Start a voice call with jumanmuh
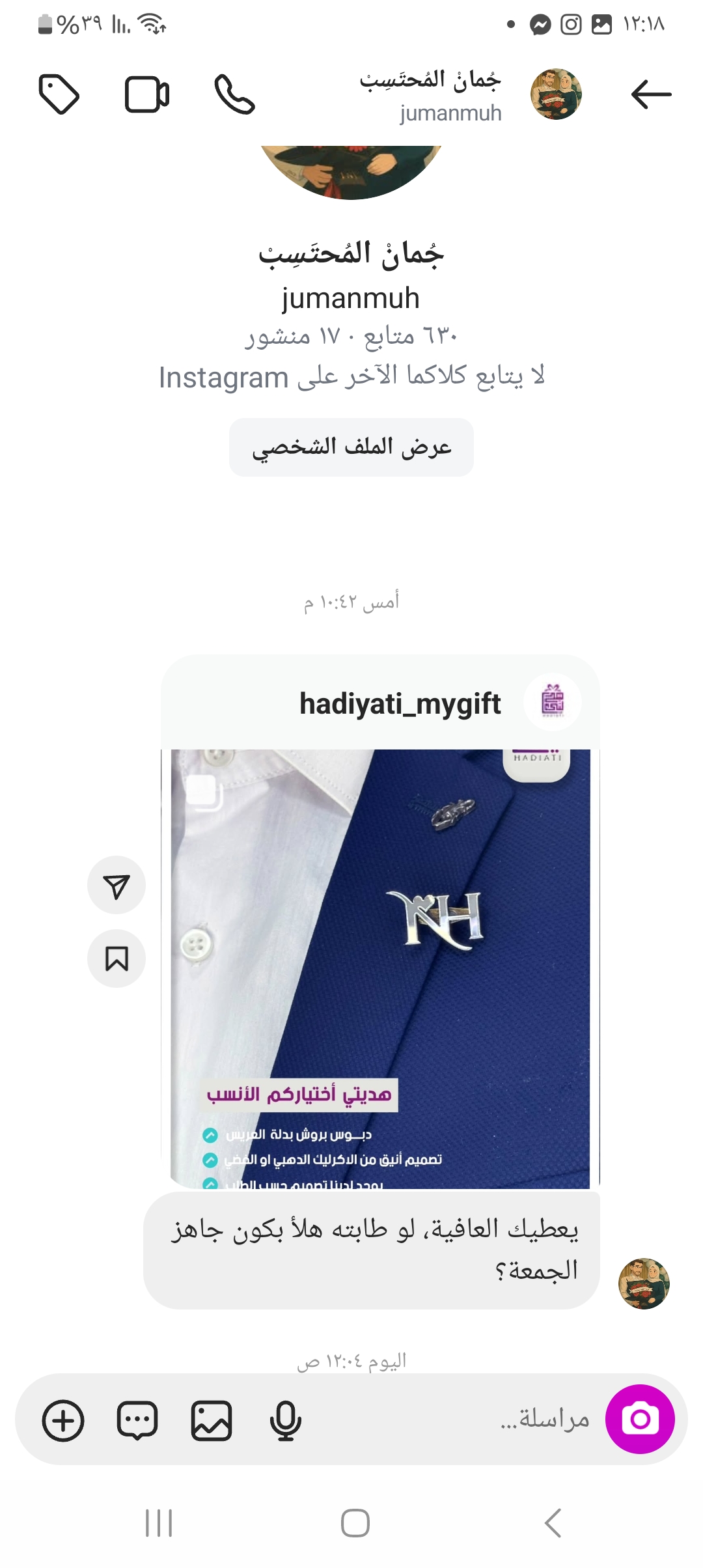 234,95
